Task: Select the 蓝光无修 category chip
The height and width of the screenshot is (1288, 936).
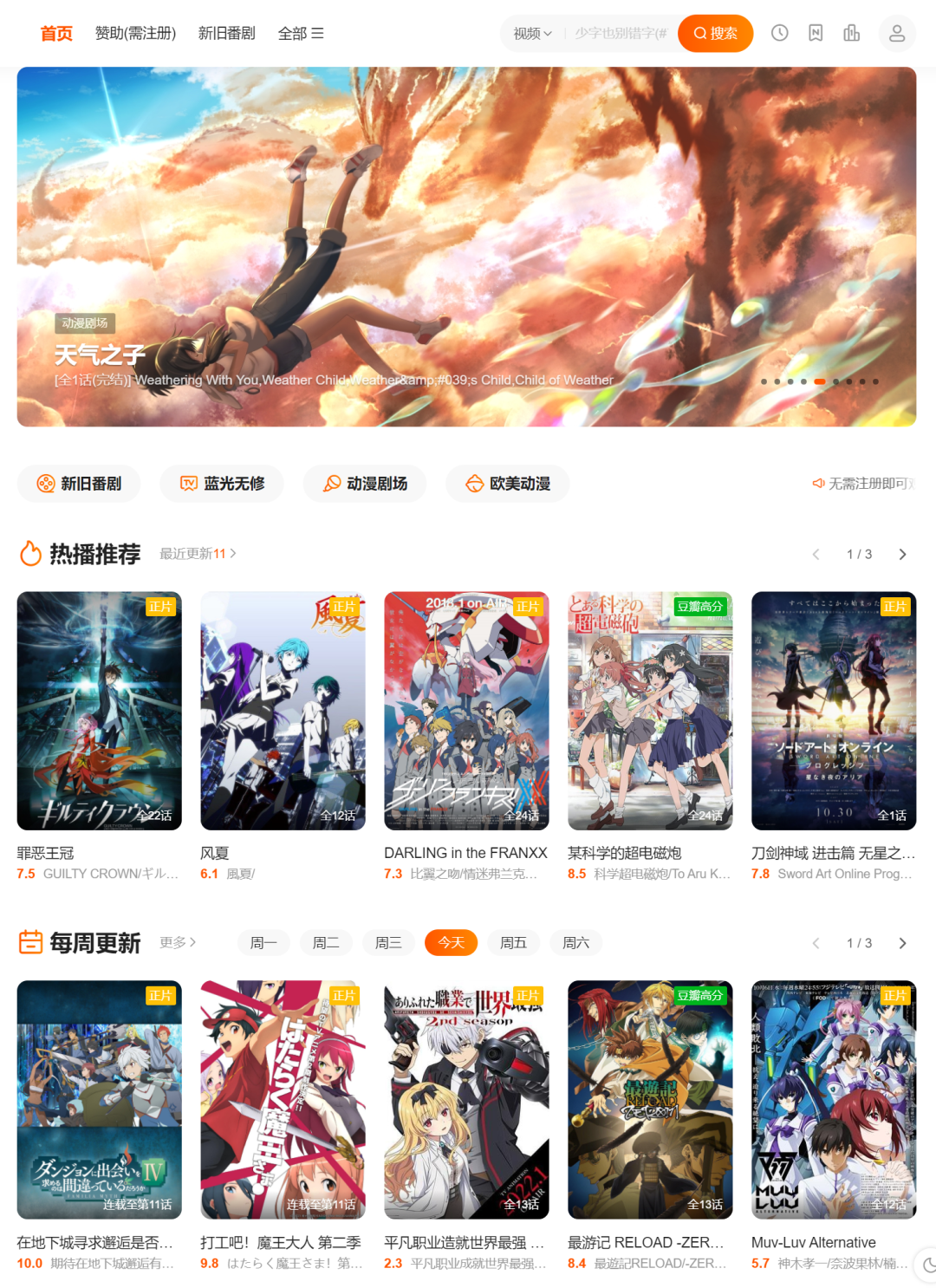Action: [222, 484]
